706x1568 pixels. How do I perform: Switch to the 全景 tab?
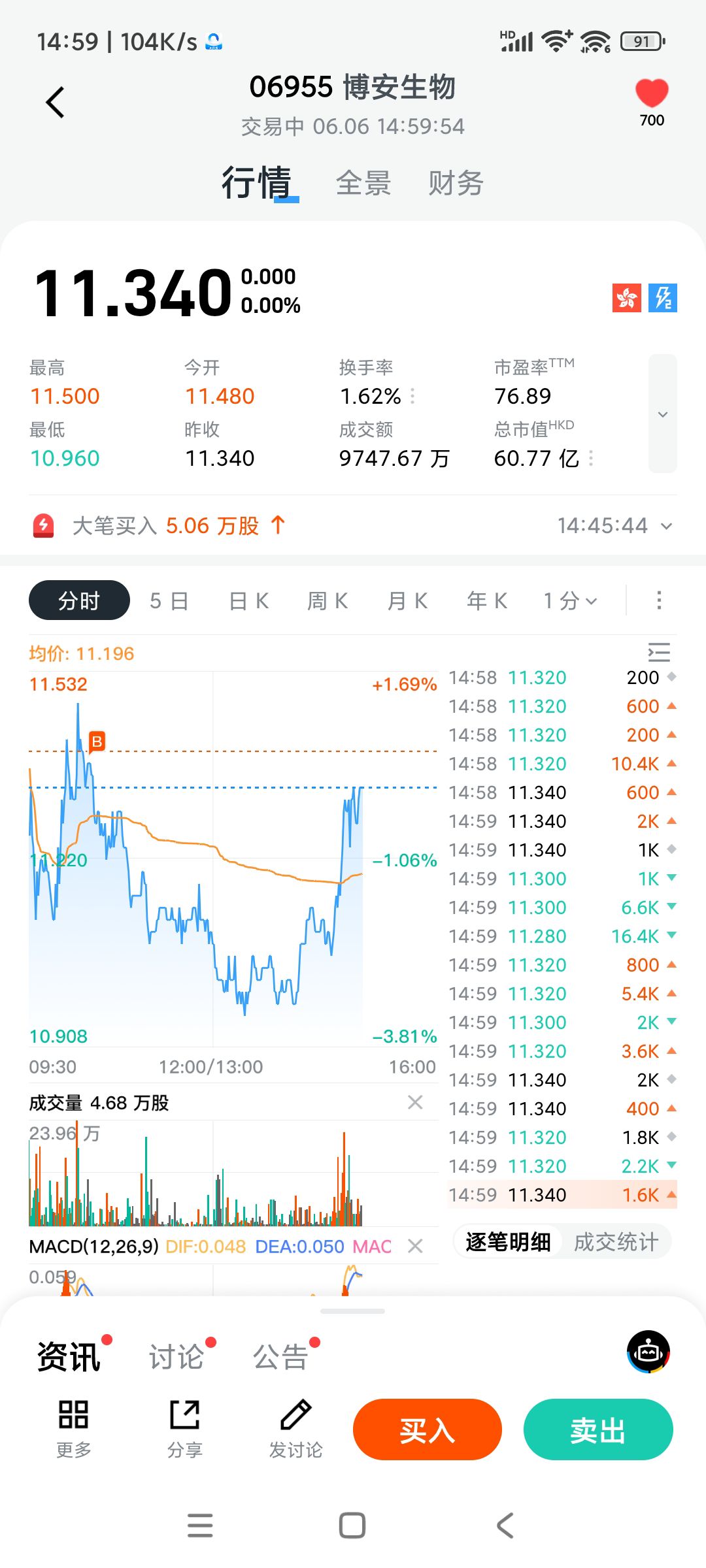(363, 183)
